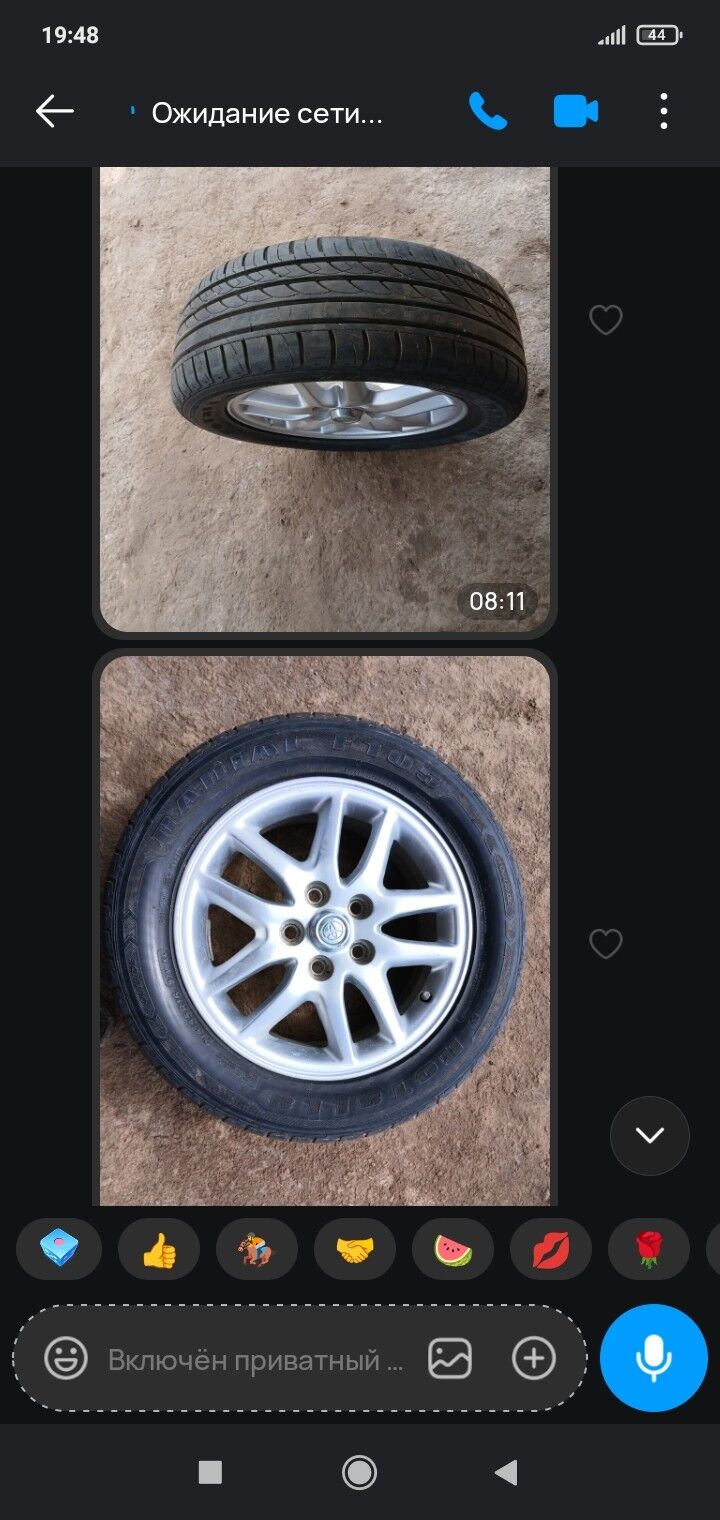The width and height of the screenshot is (720, 1520).
Task: Record a voice message with the microphone
Action: click(654, 1358)
